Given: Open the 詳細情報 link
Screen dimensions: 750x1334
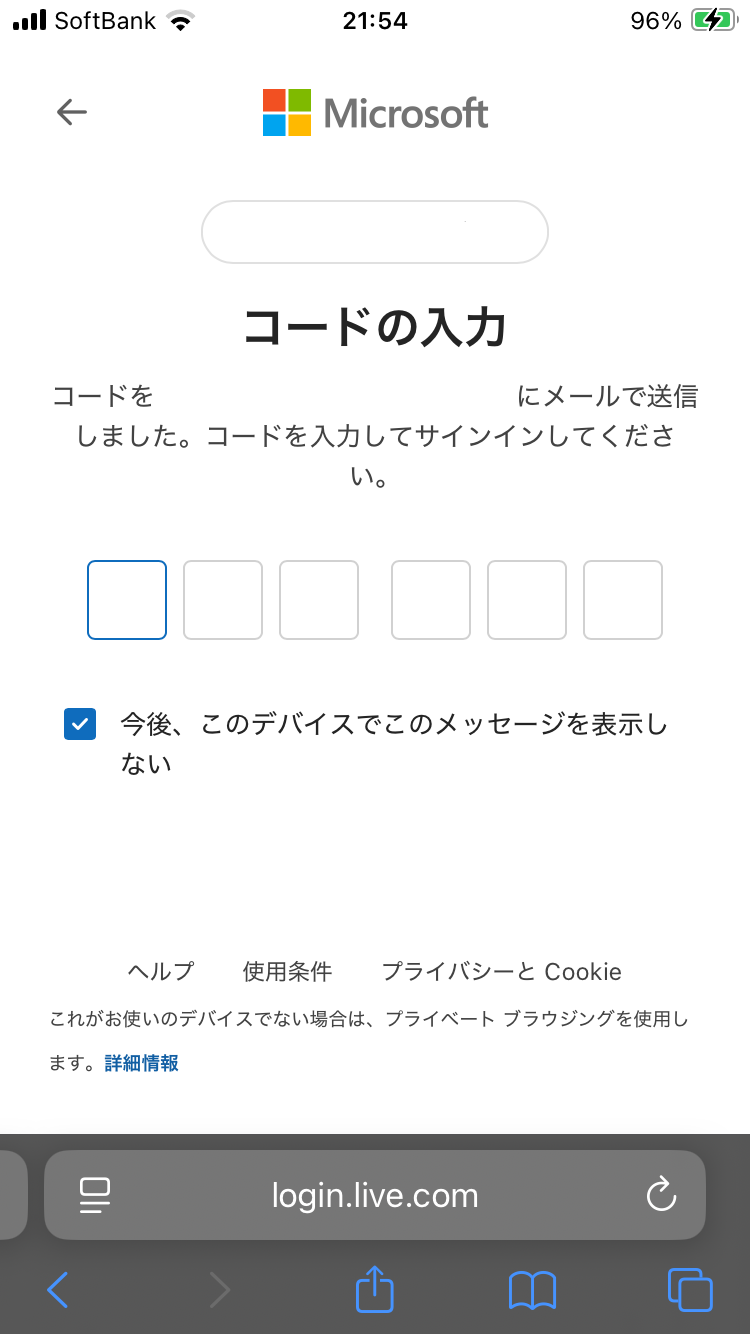Looking at the screenshot, I should (x=142, y=1063).
